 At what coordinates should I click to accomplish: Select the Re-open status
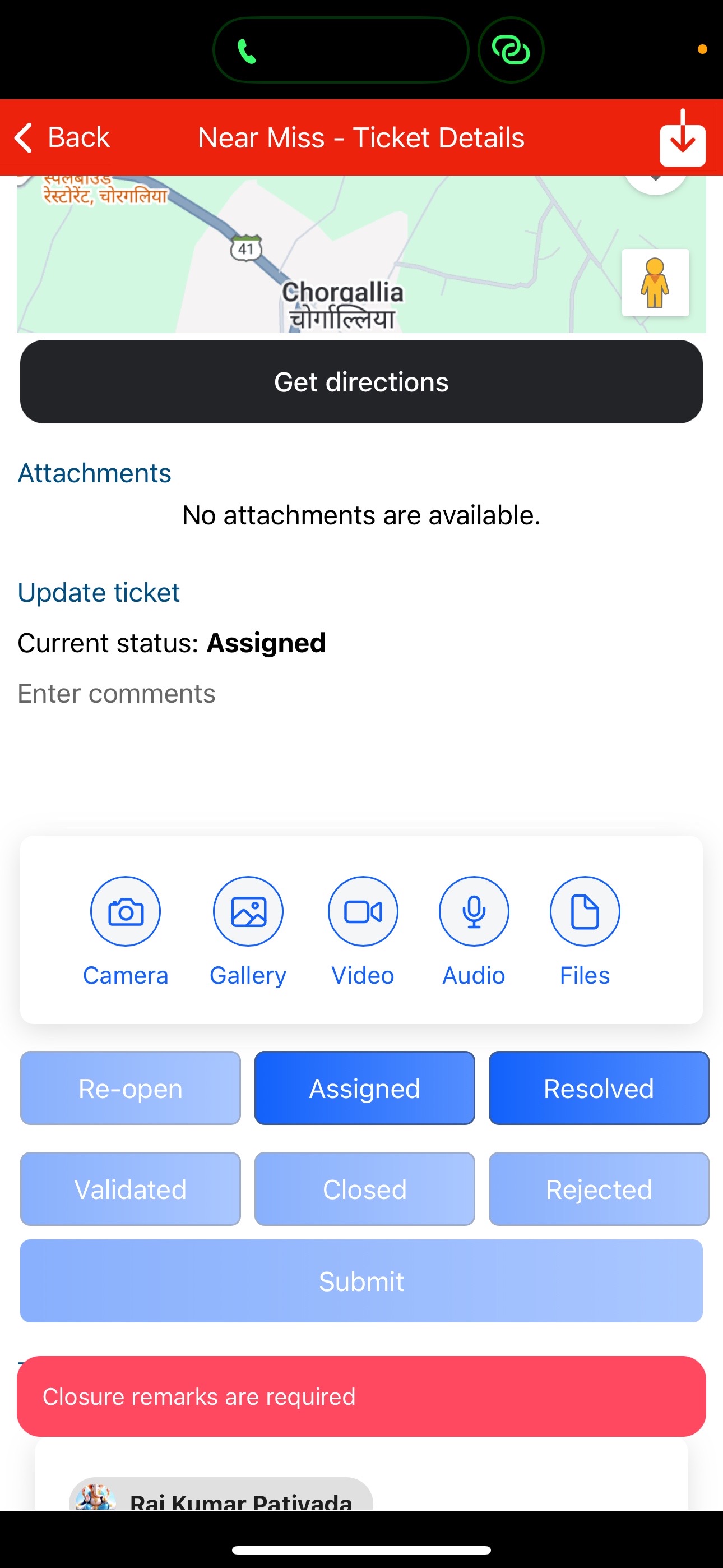[130, 1089]
